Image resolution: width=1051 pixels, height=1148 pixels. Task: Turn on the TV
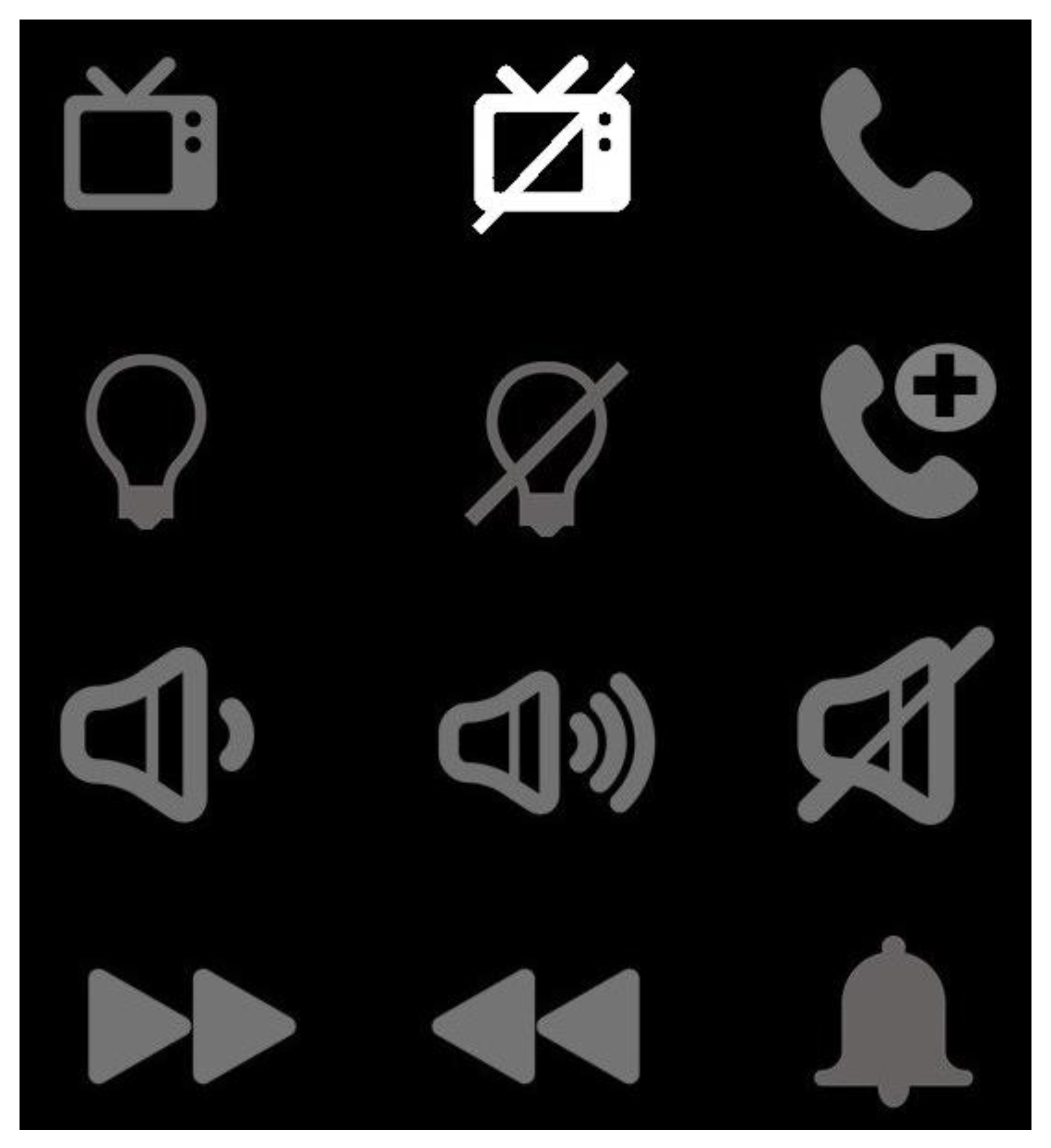pyautogui.click(x=140, y=137)
